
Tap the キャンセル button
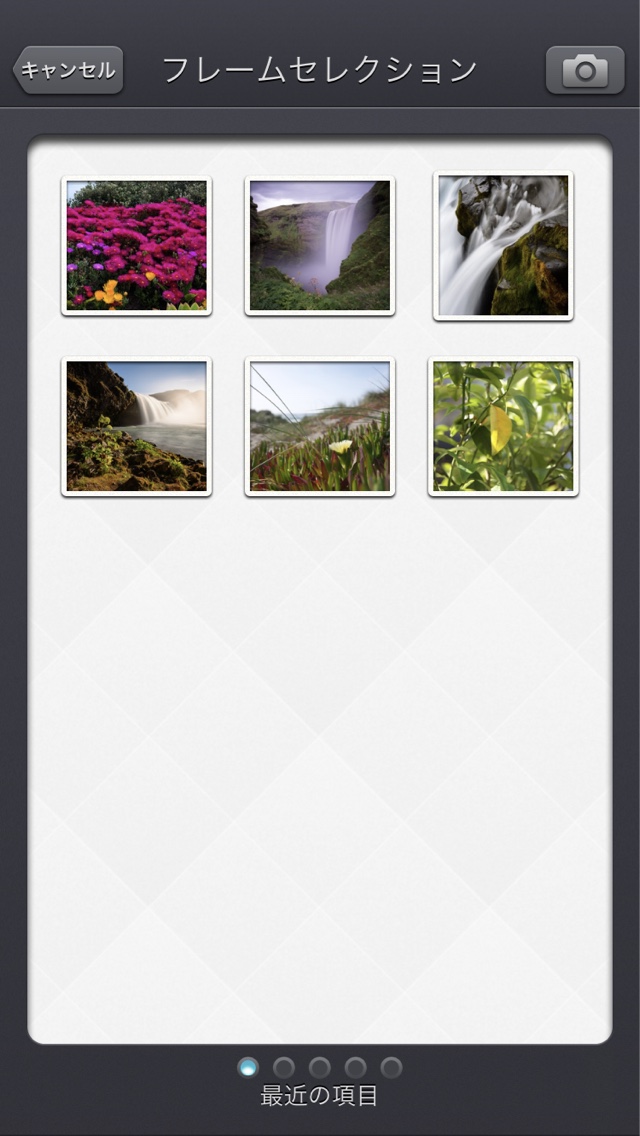pyautogui.click(x=68, y=70)
